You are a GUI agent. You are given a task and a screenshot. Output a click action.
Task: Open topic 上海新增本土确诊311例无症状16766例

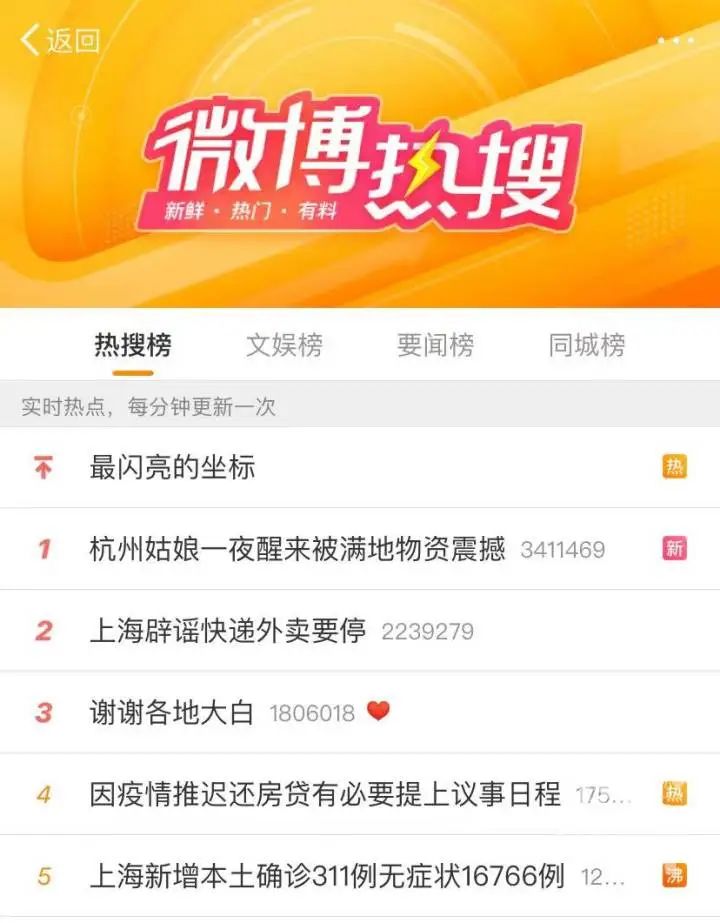[x=327, y=877]
